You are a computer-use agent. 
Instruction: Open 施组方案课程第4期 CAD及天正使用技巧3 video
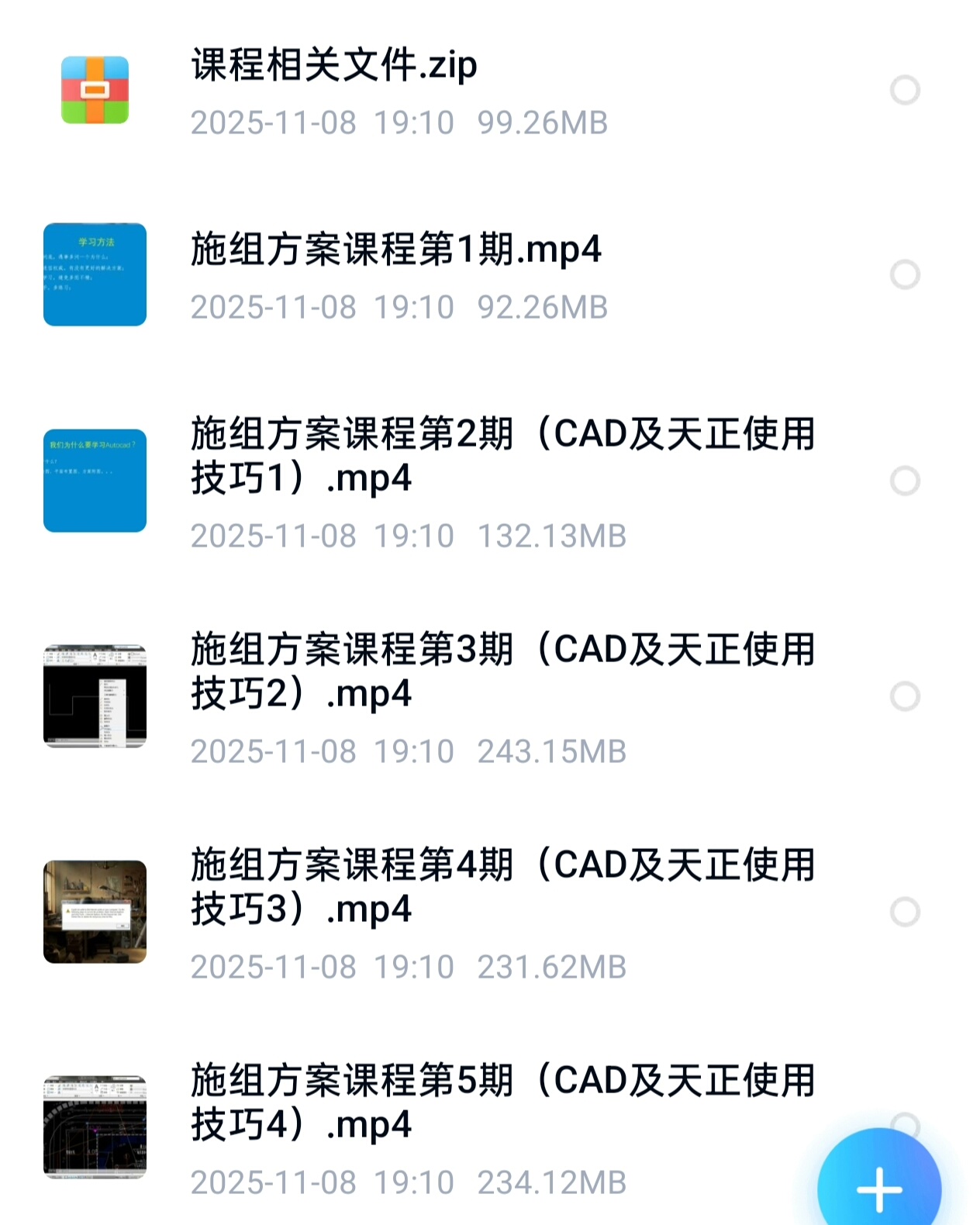click(502, 886)
